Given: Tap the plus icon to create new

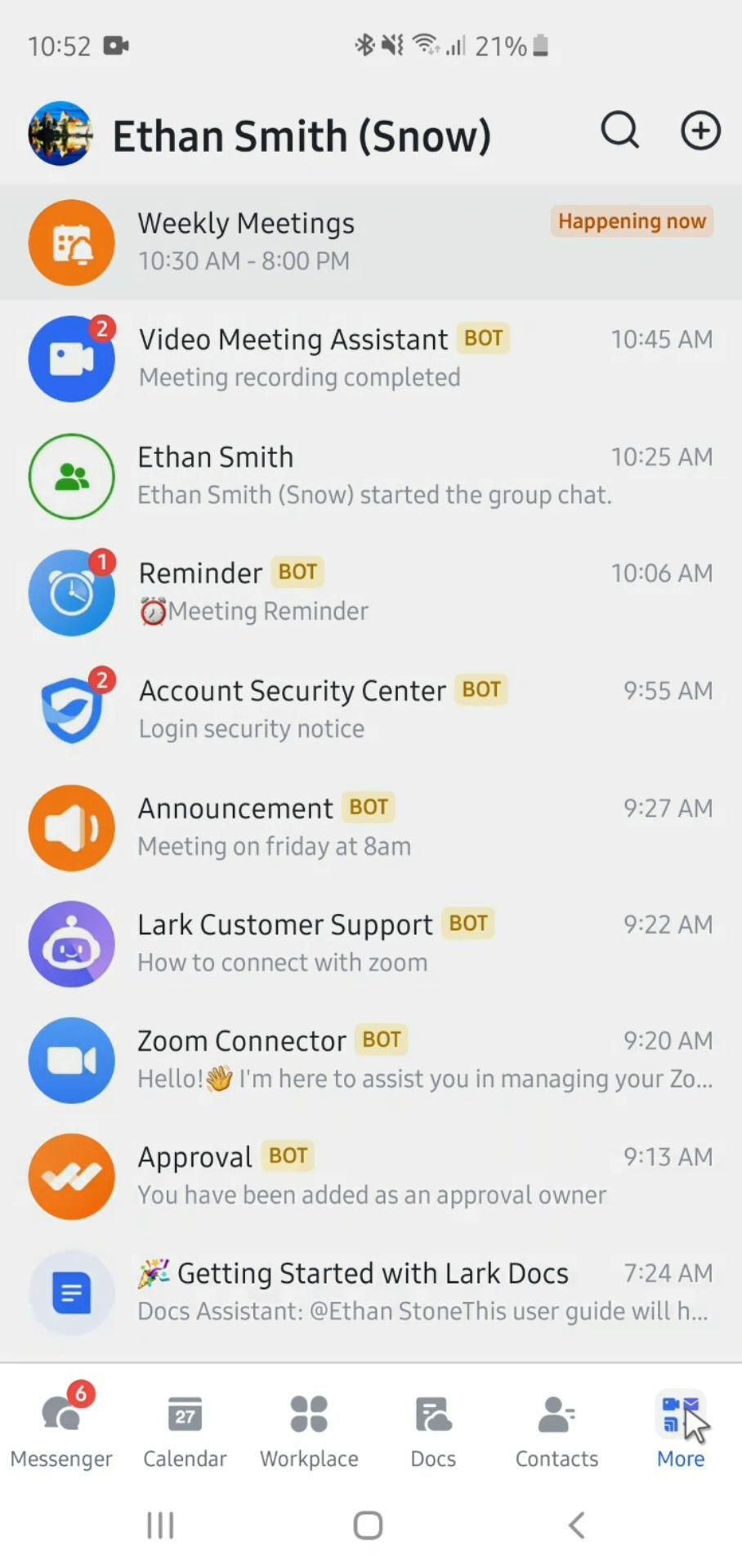Looking at the screenshot, I should 700,131.
